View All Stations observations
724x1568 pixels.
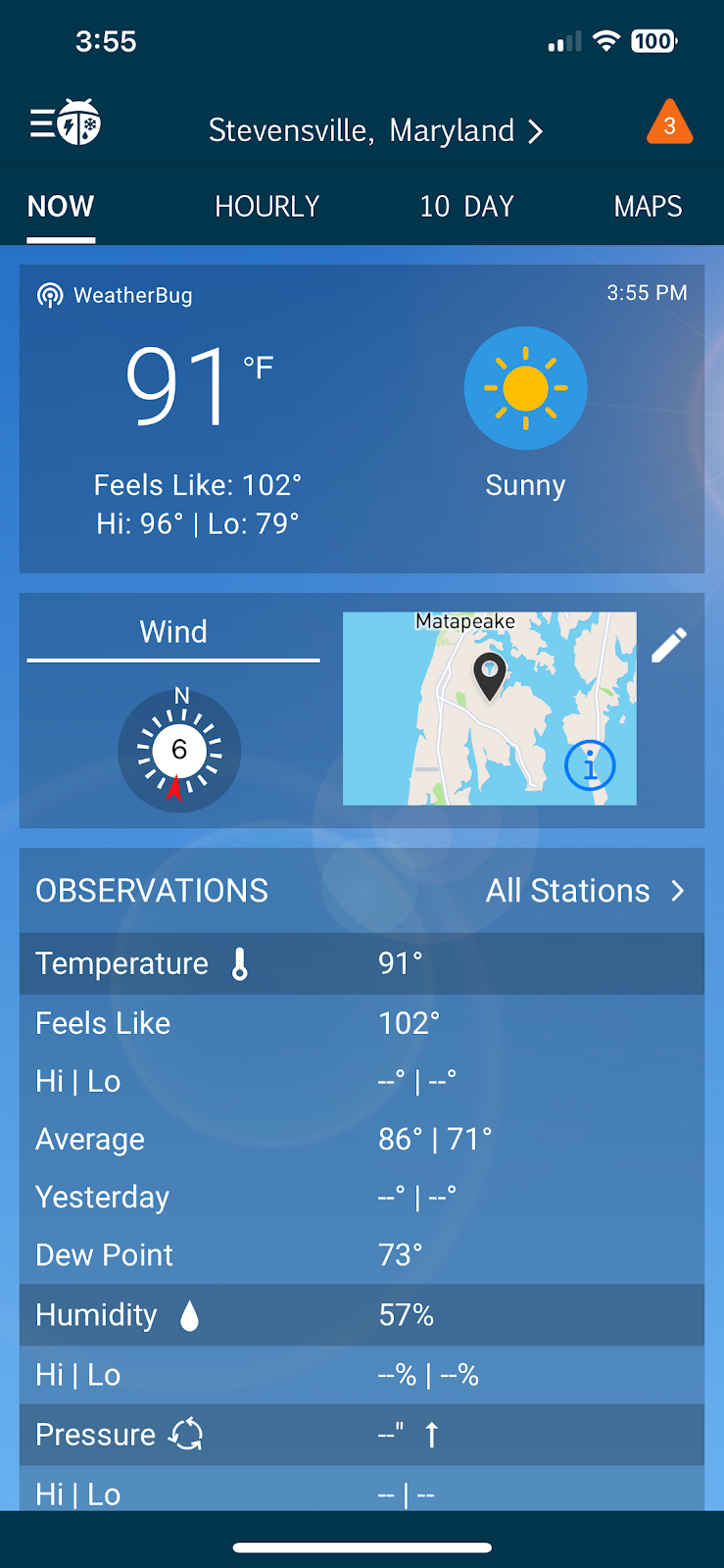coord(586,891)
